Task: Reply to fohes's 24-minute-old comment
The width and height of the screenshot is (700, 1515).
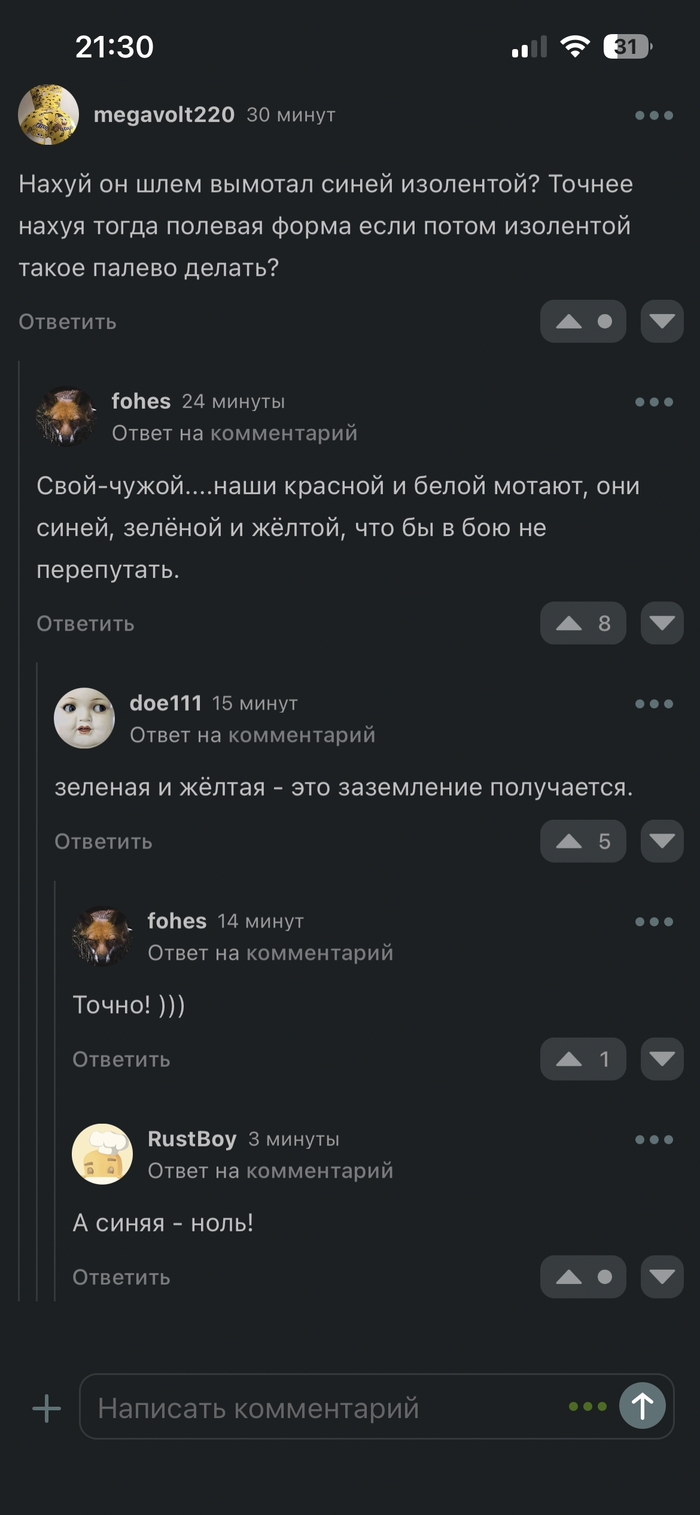Action: coord(85,624)
